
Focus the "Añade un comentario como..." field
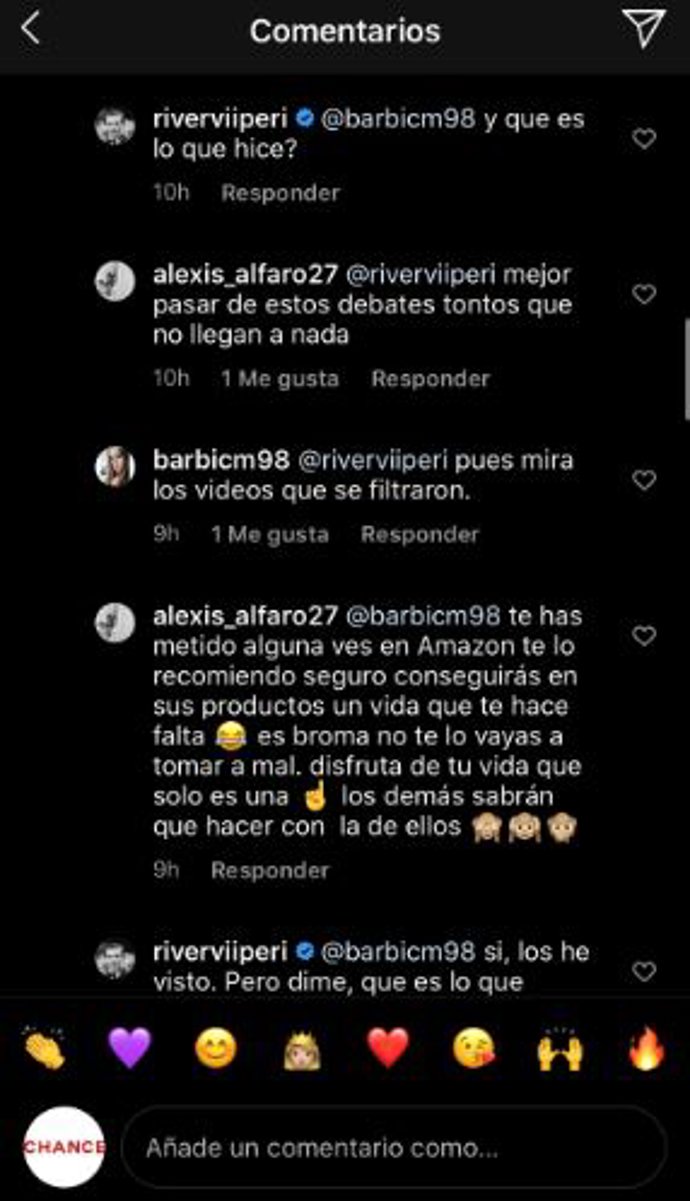(393, 1147)
